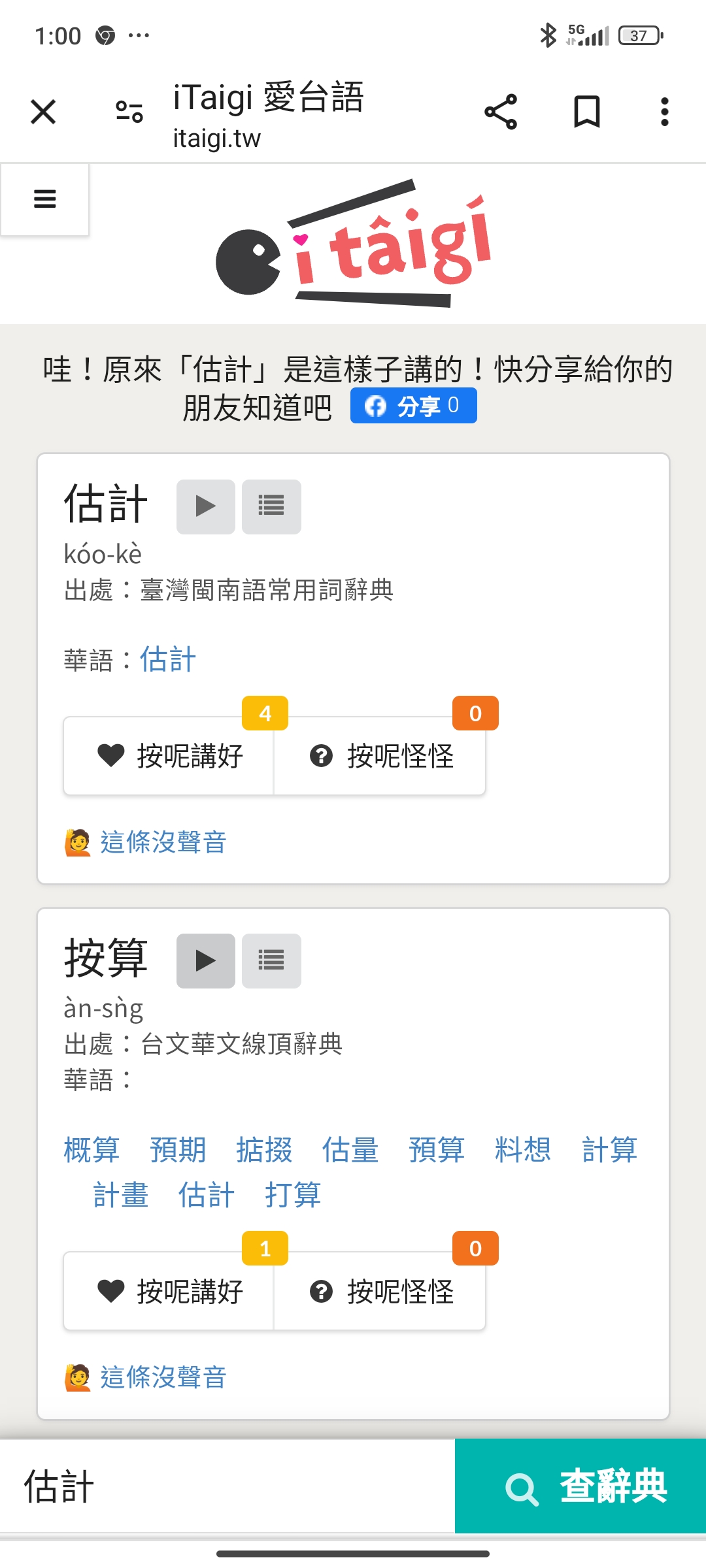
Task: Like 估計 with 按呢講好
Action: [169, 756]
